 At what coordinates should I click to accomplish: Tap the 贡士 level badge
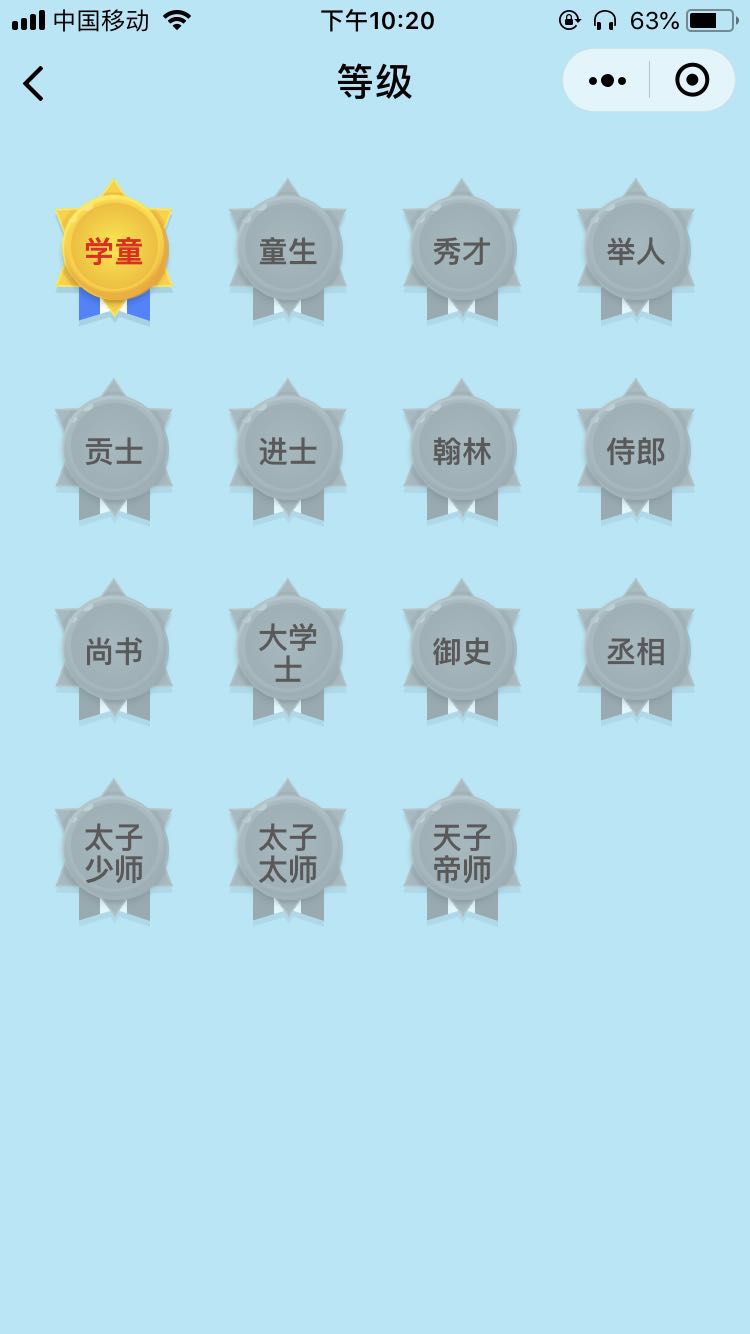click(x=114, y=450)
